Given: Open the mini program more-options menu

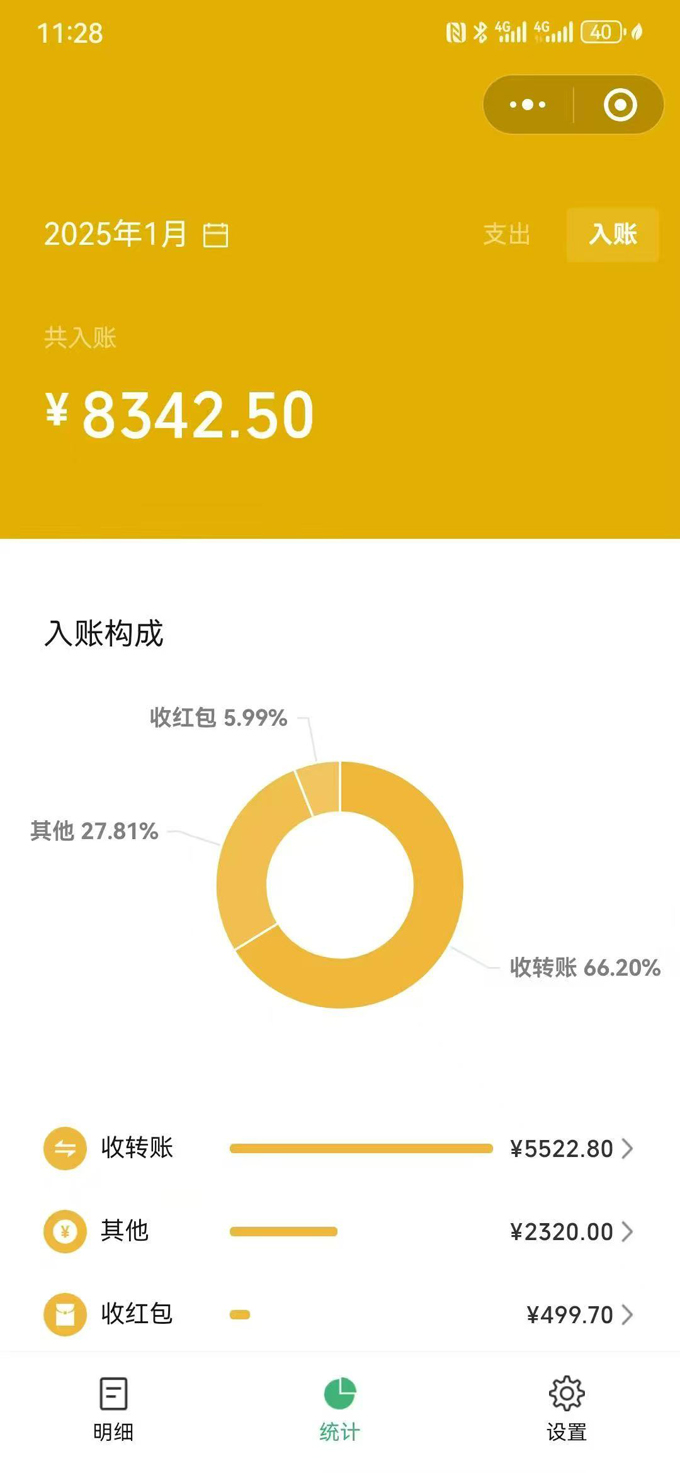Looking at the screenshot, I should (x=528, y=105).
